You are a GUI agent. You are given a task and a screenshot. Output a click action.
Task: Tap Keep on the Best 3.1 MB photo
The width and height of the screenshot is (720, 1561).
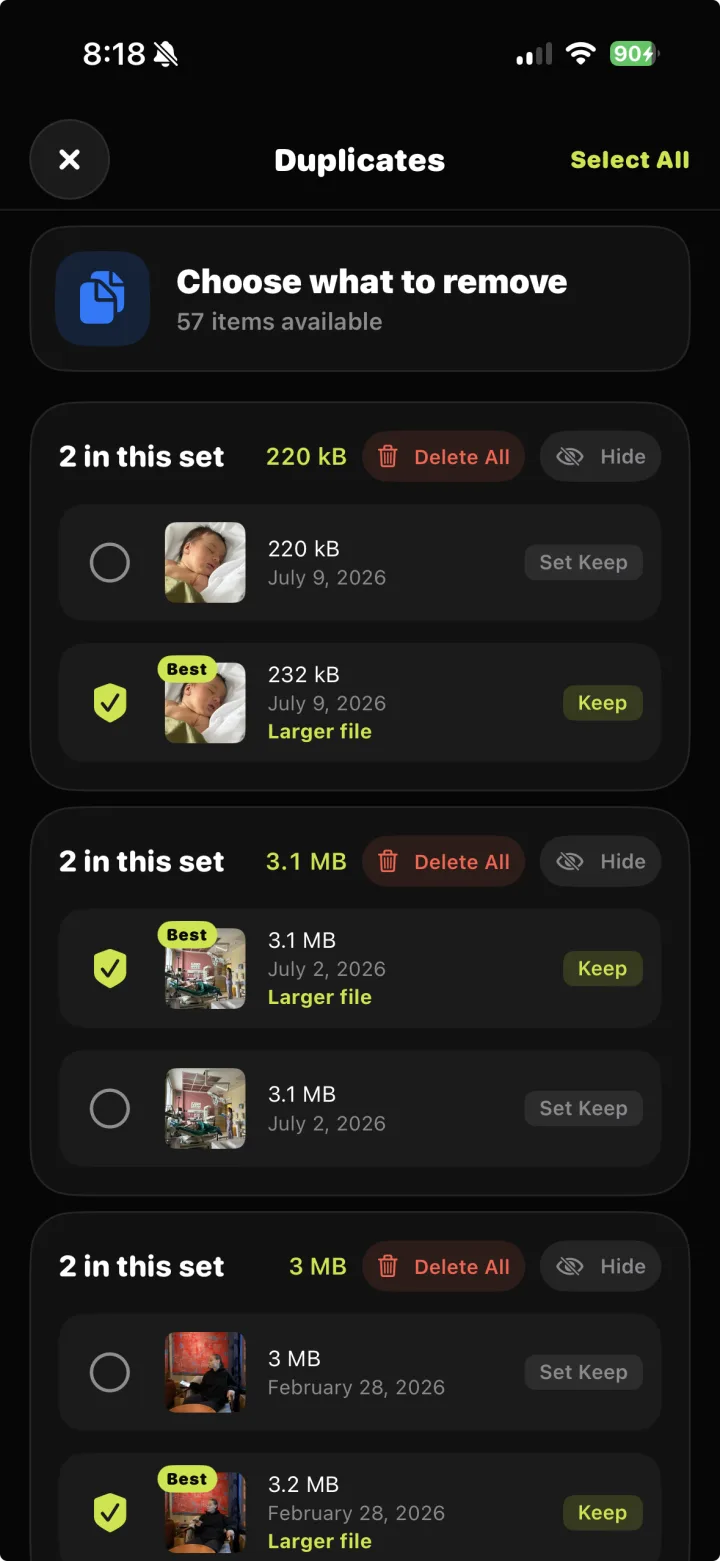point(602,968)
